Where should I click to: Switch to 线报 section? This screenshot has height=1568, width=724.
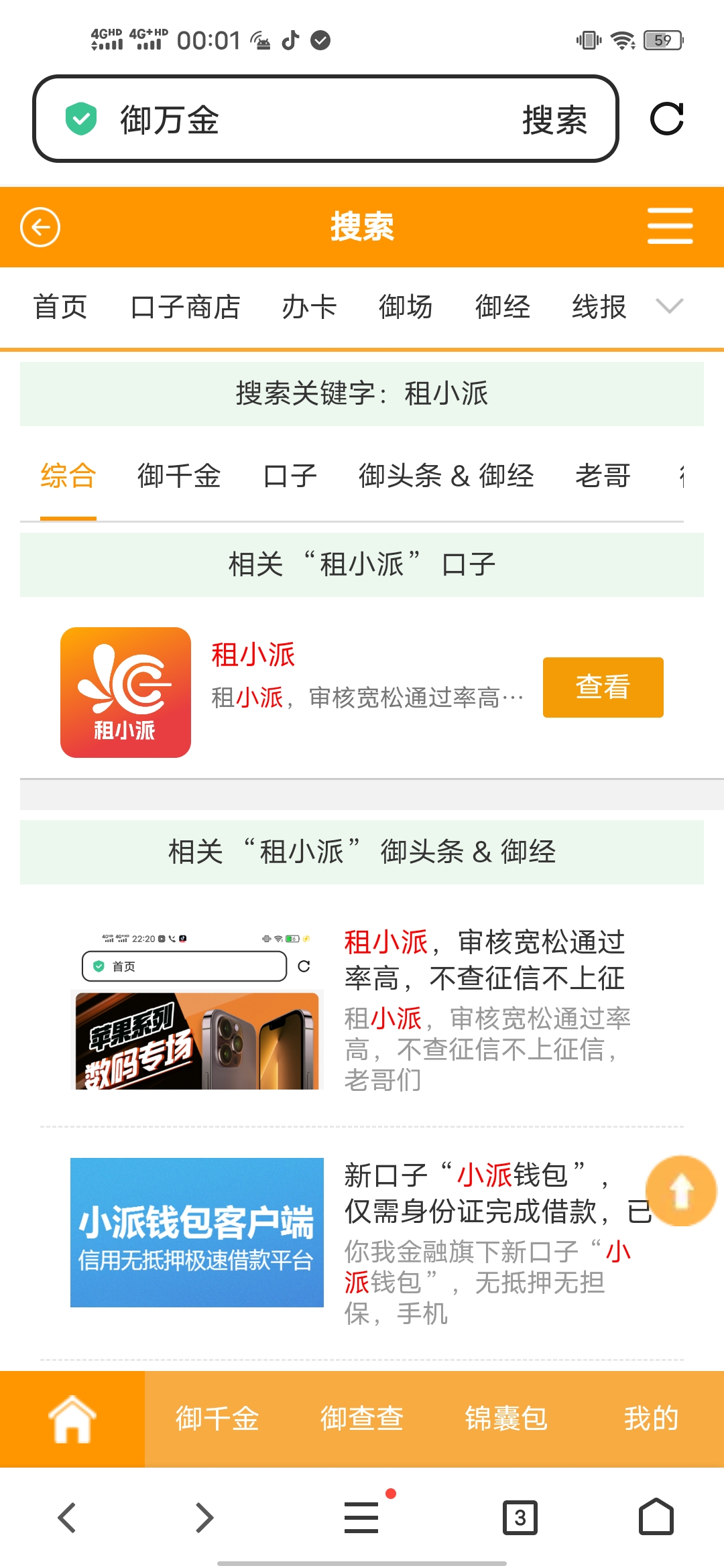click(x=599, y=308)
